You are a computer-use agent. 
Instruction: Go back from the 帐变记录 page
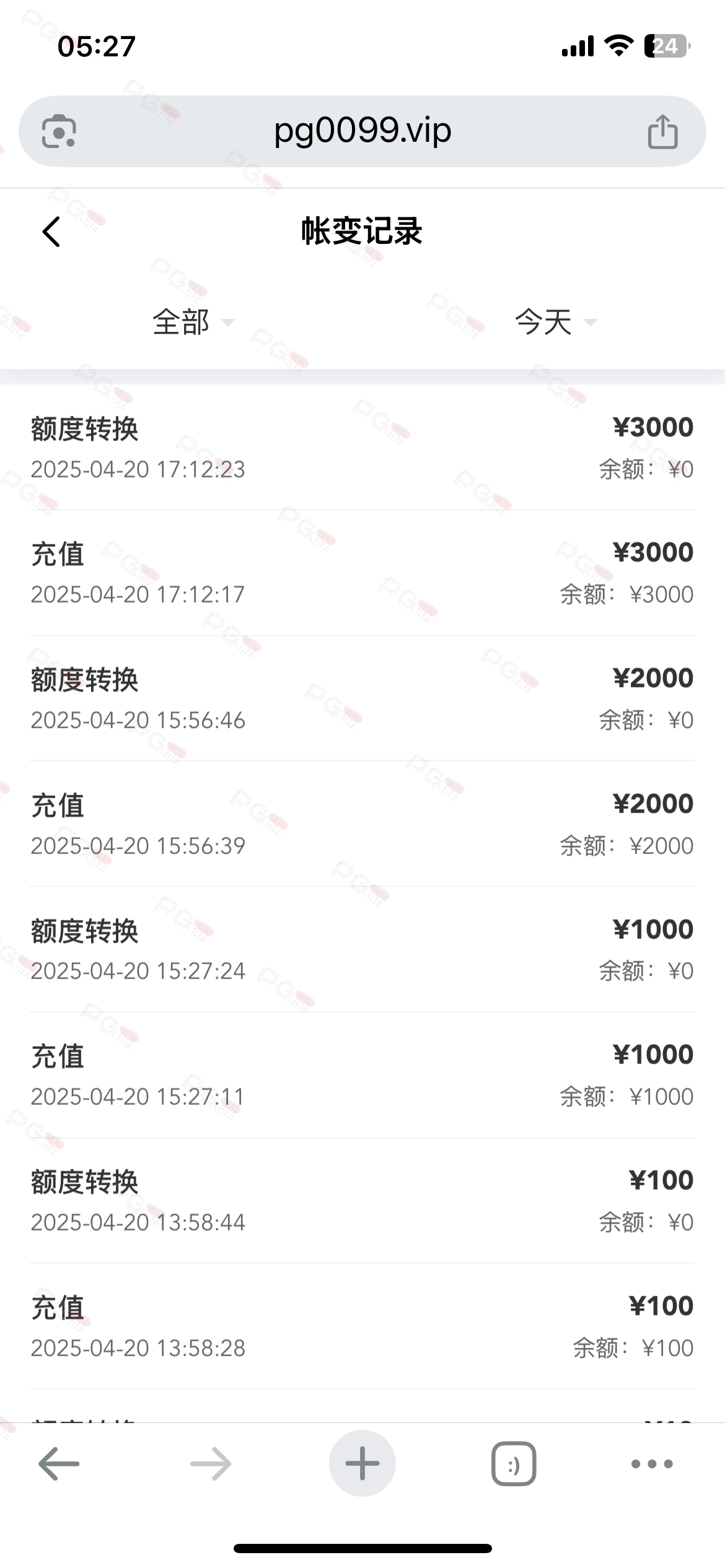pos(51,232)
